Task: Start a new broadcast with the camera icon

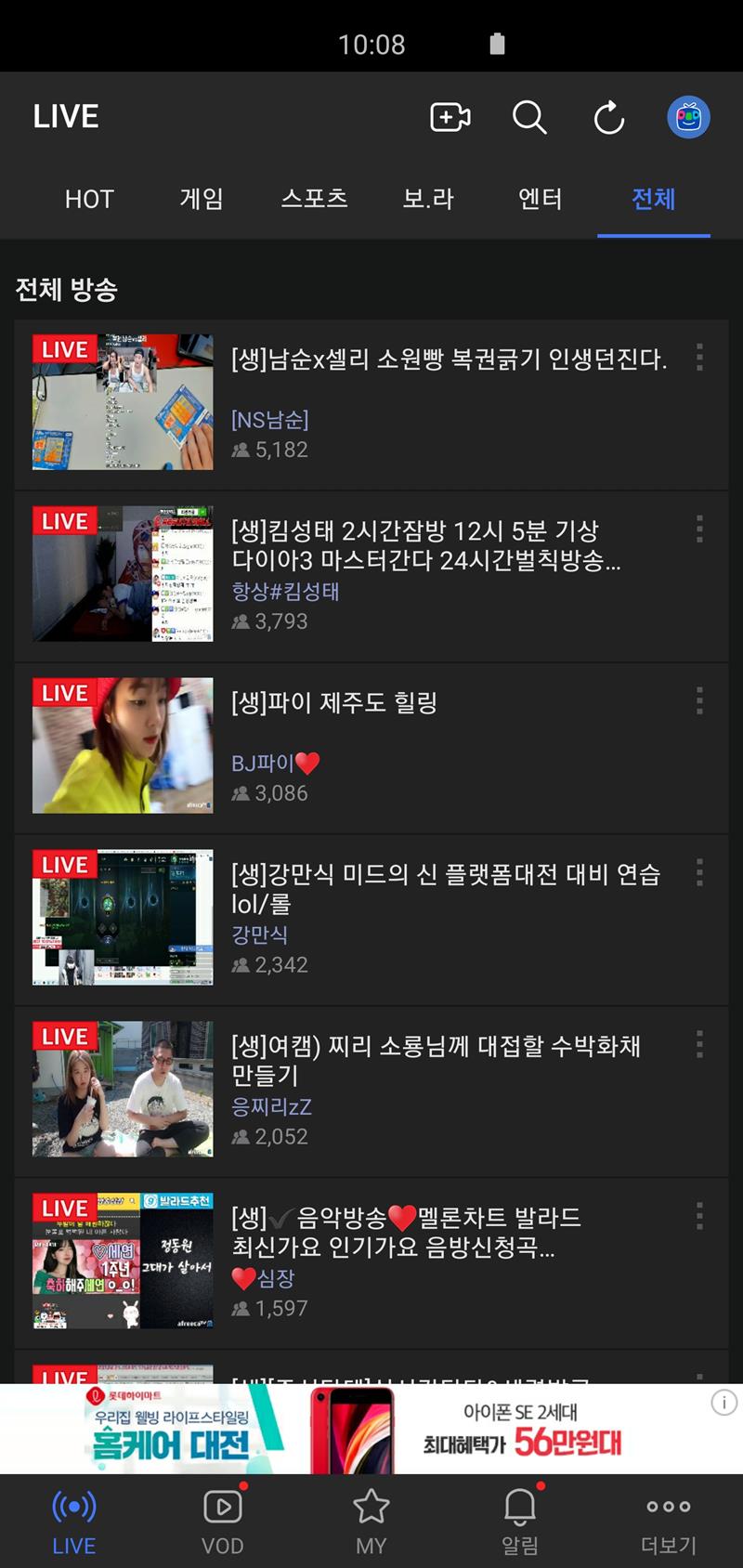Action: point(450,117)
